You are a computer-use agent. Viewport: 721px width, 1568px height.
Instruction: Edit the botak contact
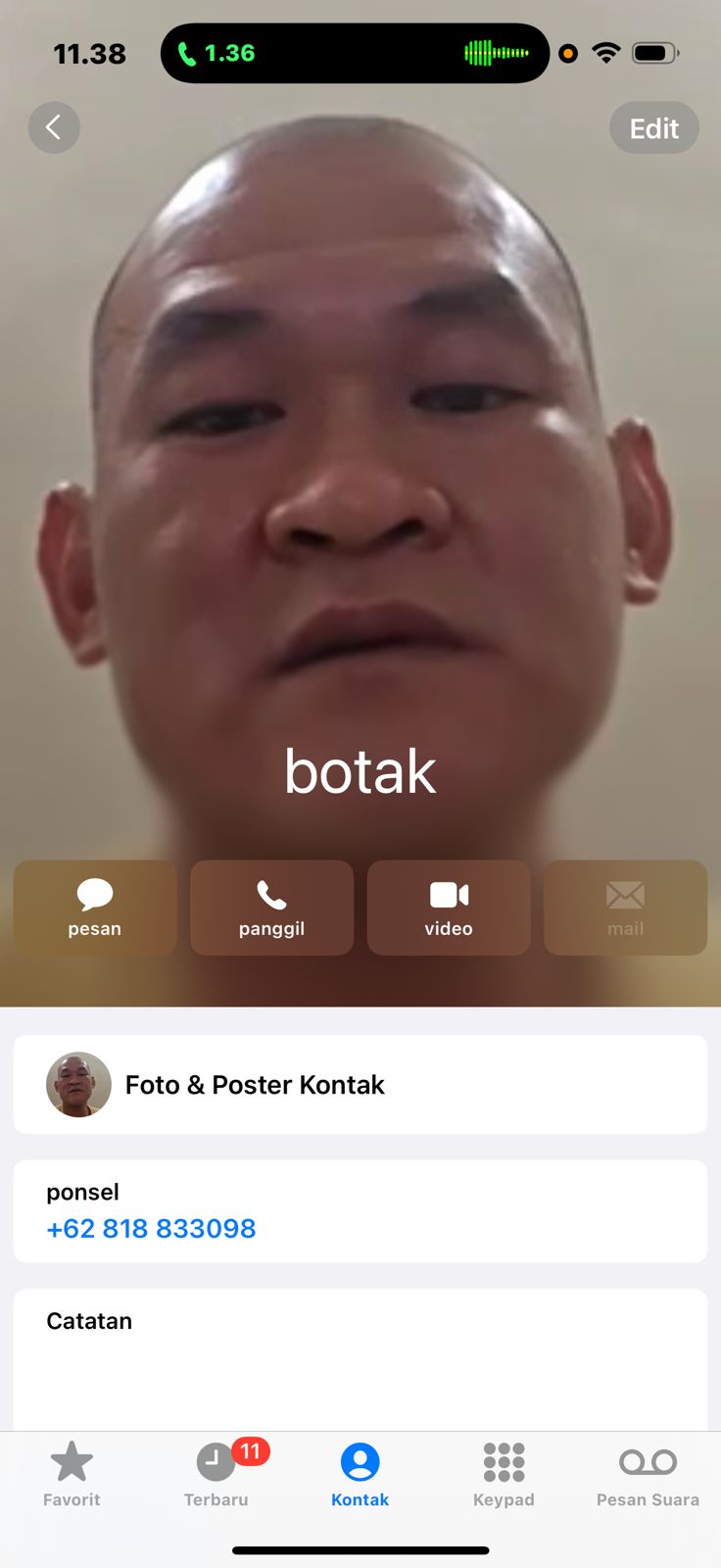tap(653, 128)
